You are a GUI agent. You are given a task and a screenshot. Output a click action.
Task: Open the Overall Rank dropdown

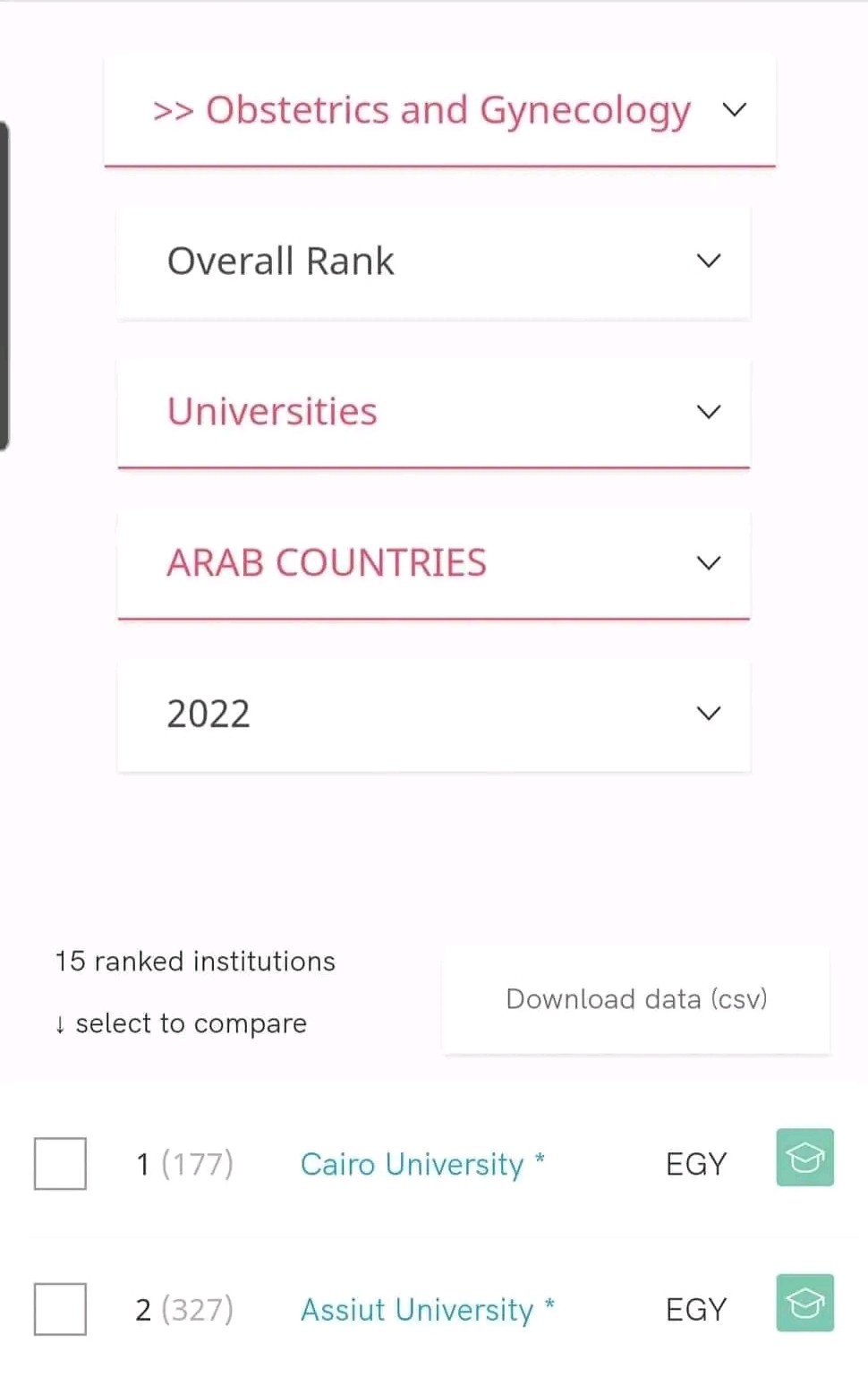(x=433, y=261)
